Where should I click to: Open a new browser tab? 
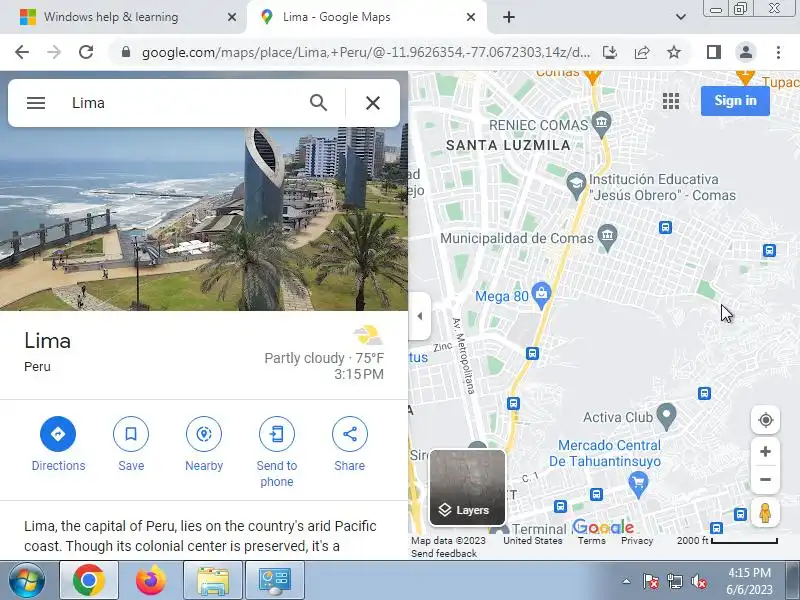pyautogui.click(x=509, y=17)
